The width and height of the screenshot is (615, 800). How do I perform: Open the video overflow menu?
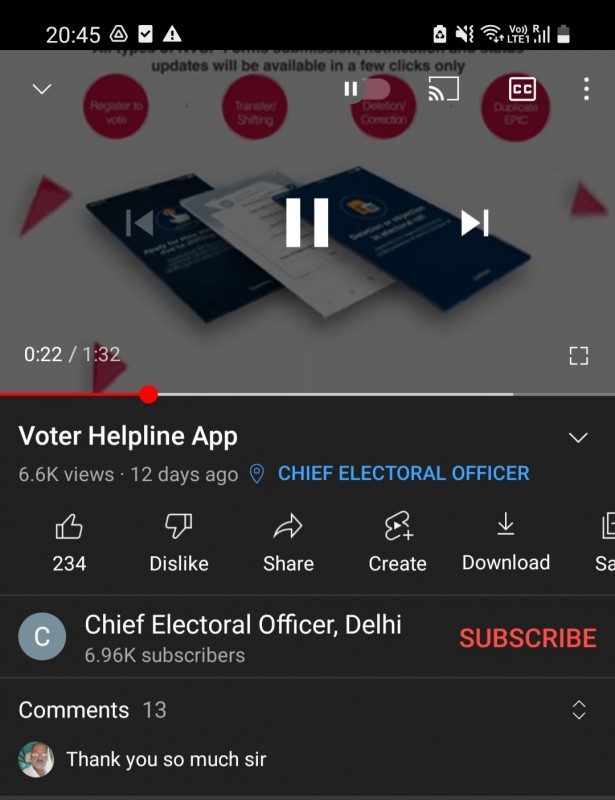click(x=586, y=89)
